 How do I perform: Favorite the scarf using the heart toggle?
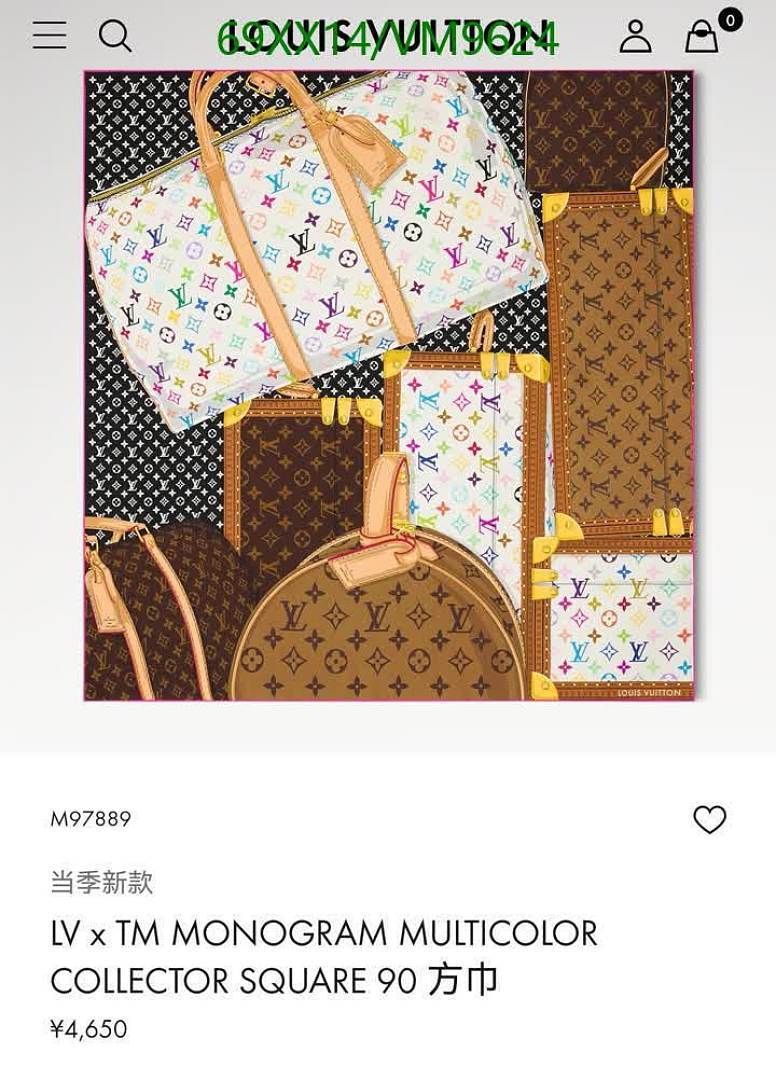(x=710, y=819)
